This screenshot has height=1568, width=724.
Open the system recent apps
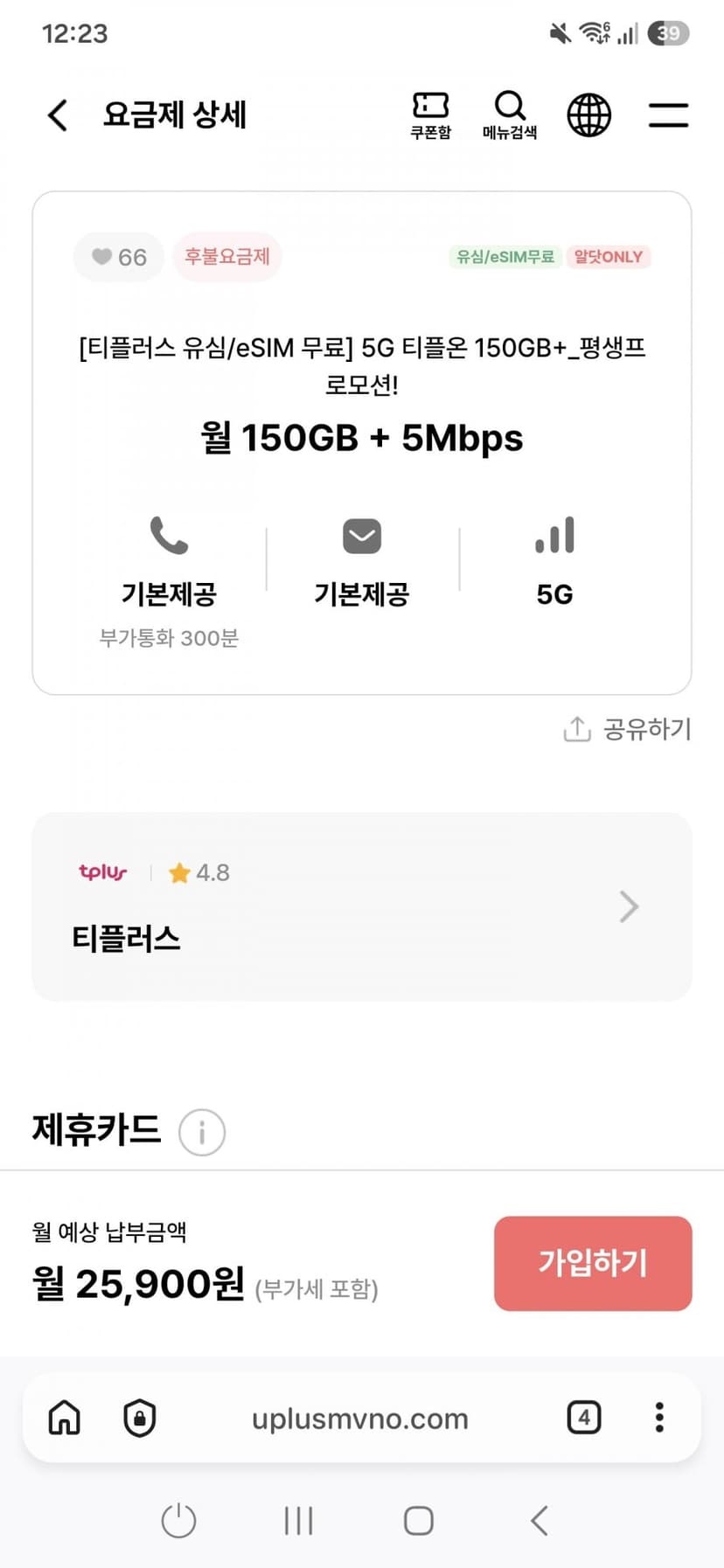pos(298,1521)
